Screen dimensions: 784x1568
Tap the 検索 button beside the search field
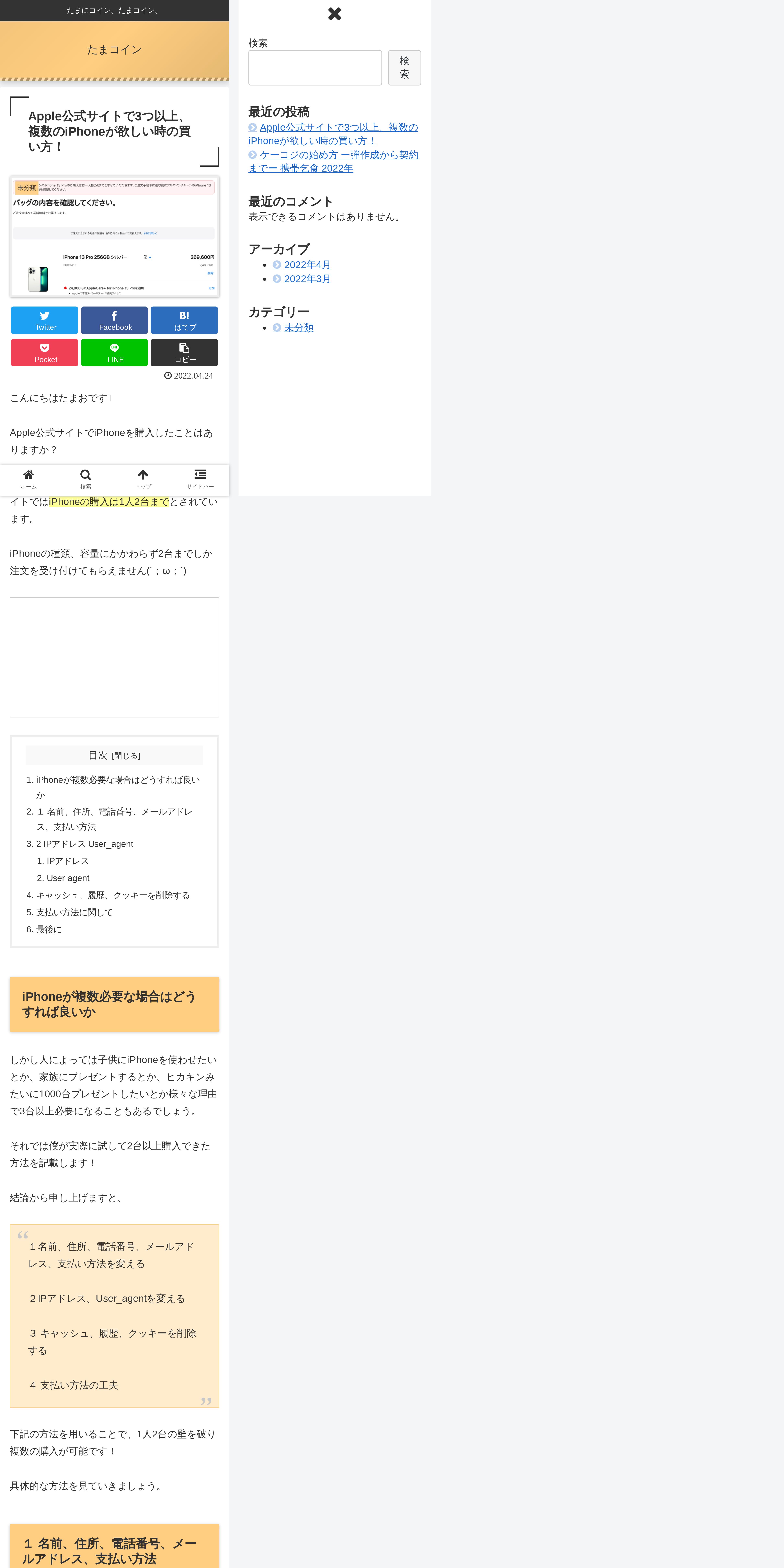tap(404, 68)
